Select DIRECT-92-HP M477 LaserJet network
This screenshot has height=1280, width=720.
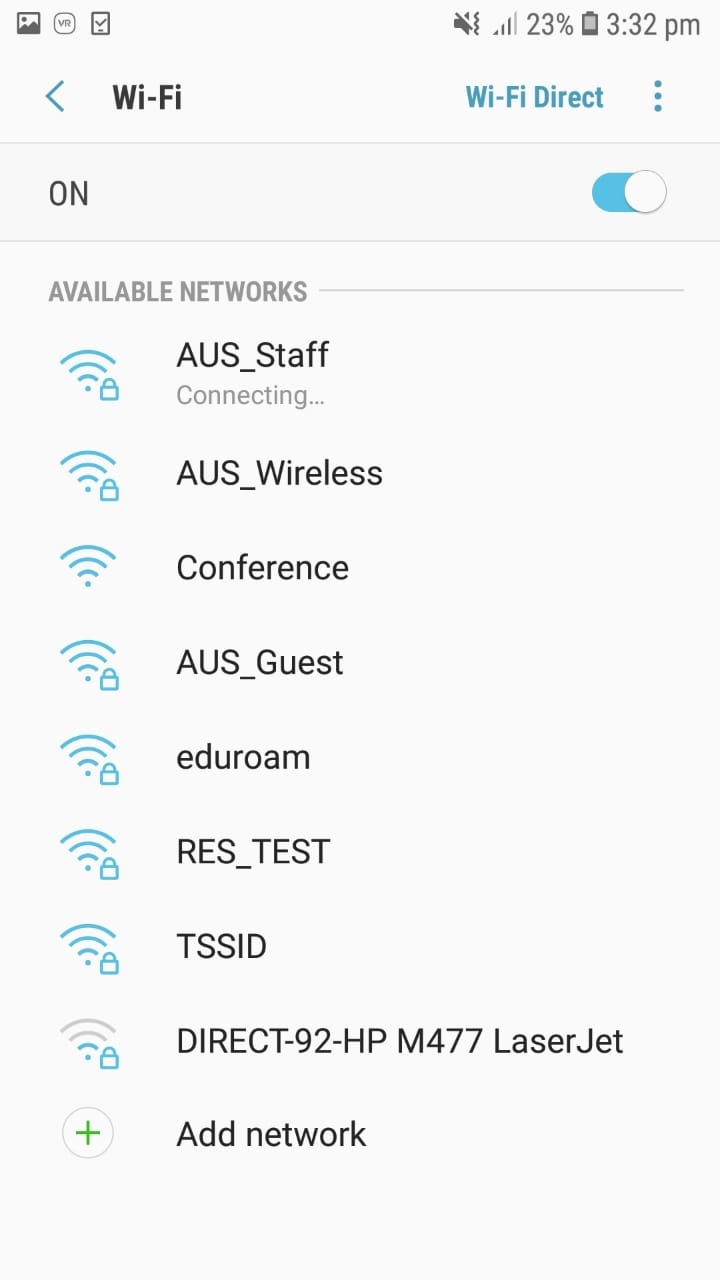[360, 1041]
